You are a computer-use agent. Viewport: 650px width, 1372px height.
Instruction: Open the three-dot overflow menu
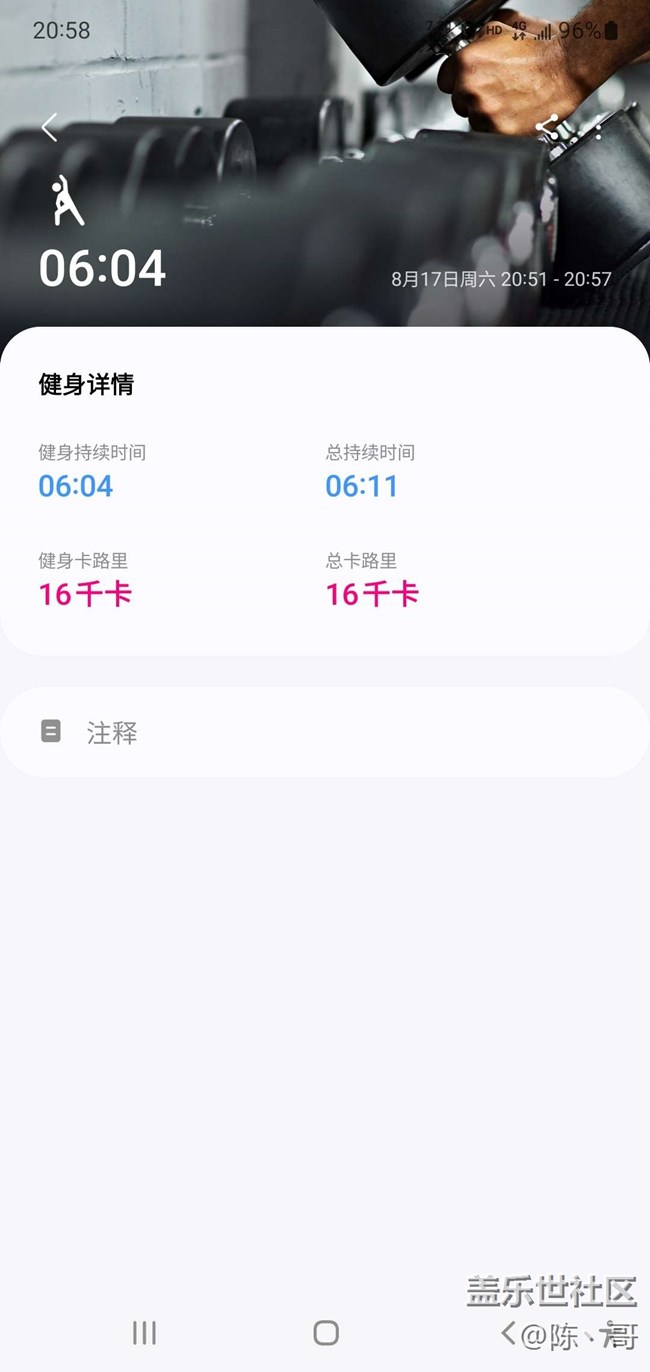click(x=599, y=127)
